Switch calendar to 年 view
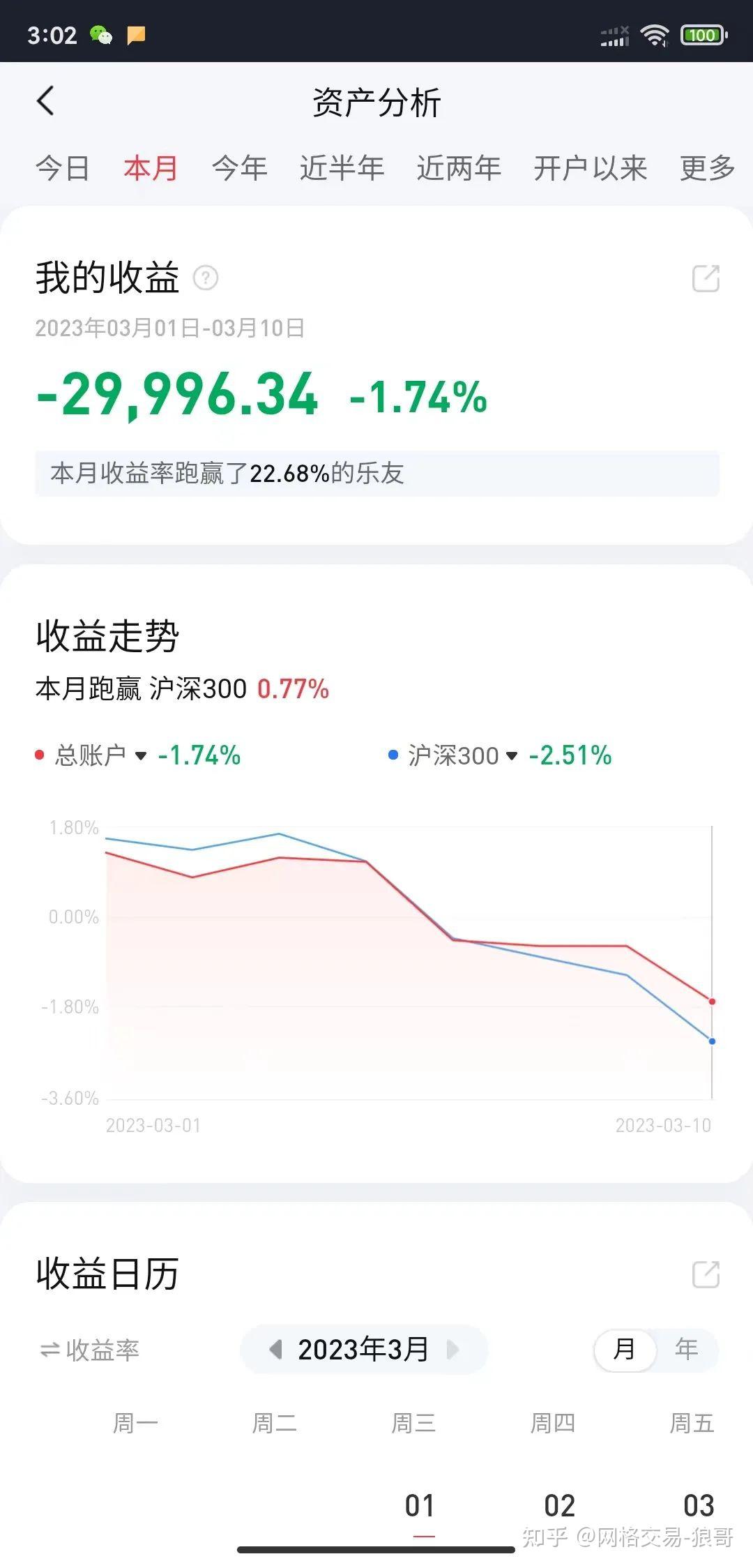The width and height of the screenshot is (753, 1568). tap(687, 1349)
